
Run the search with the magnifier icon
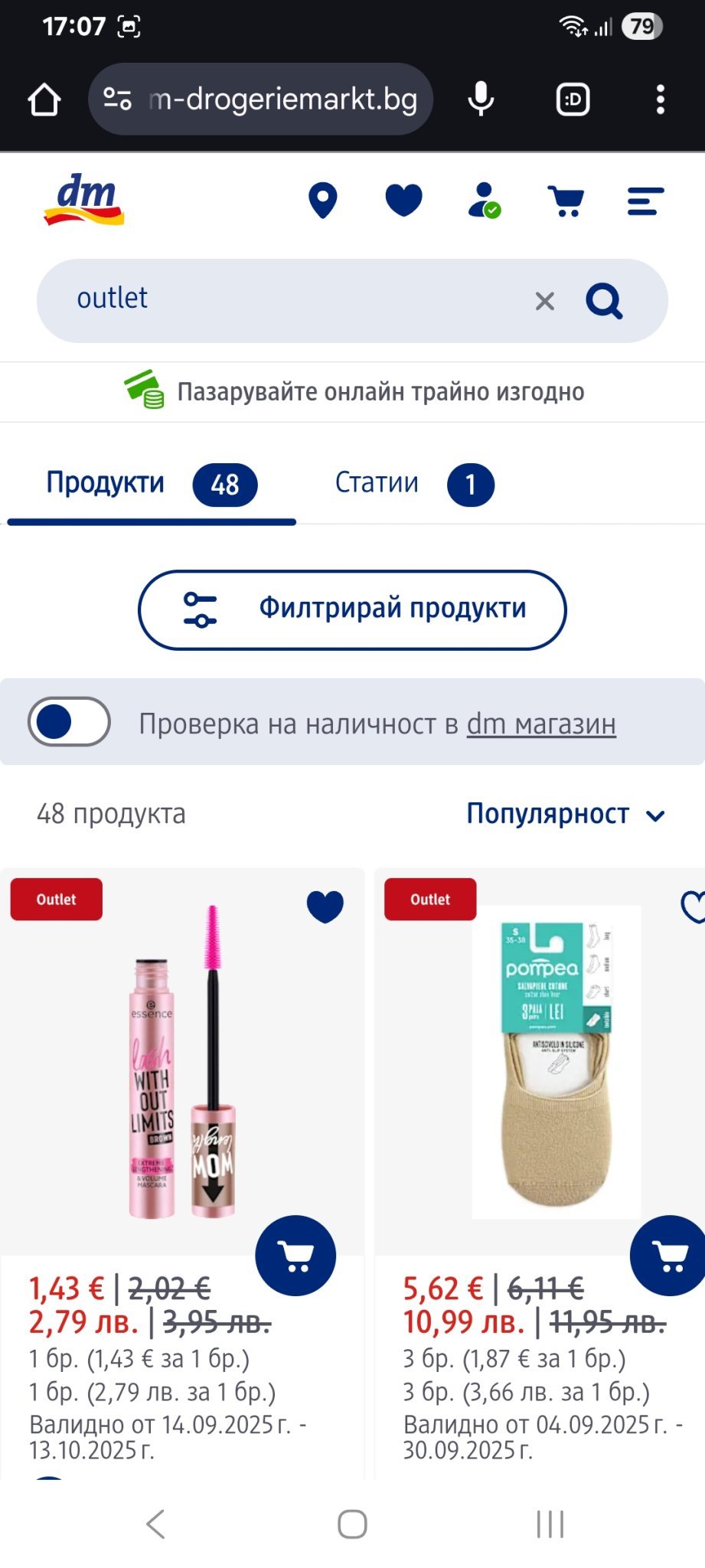(604, 301)
